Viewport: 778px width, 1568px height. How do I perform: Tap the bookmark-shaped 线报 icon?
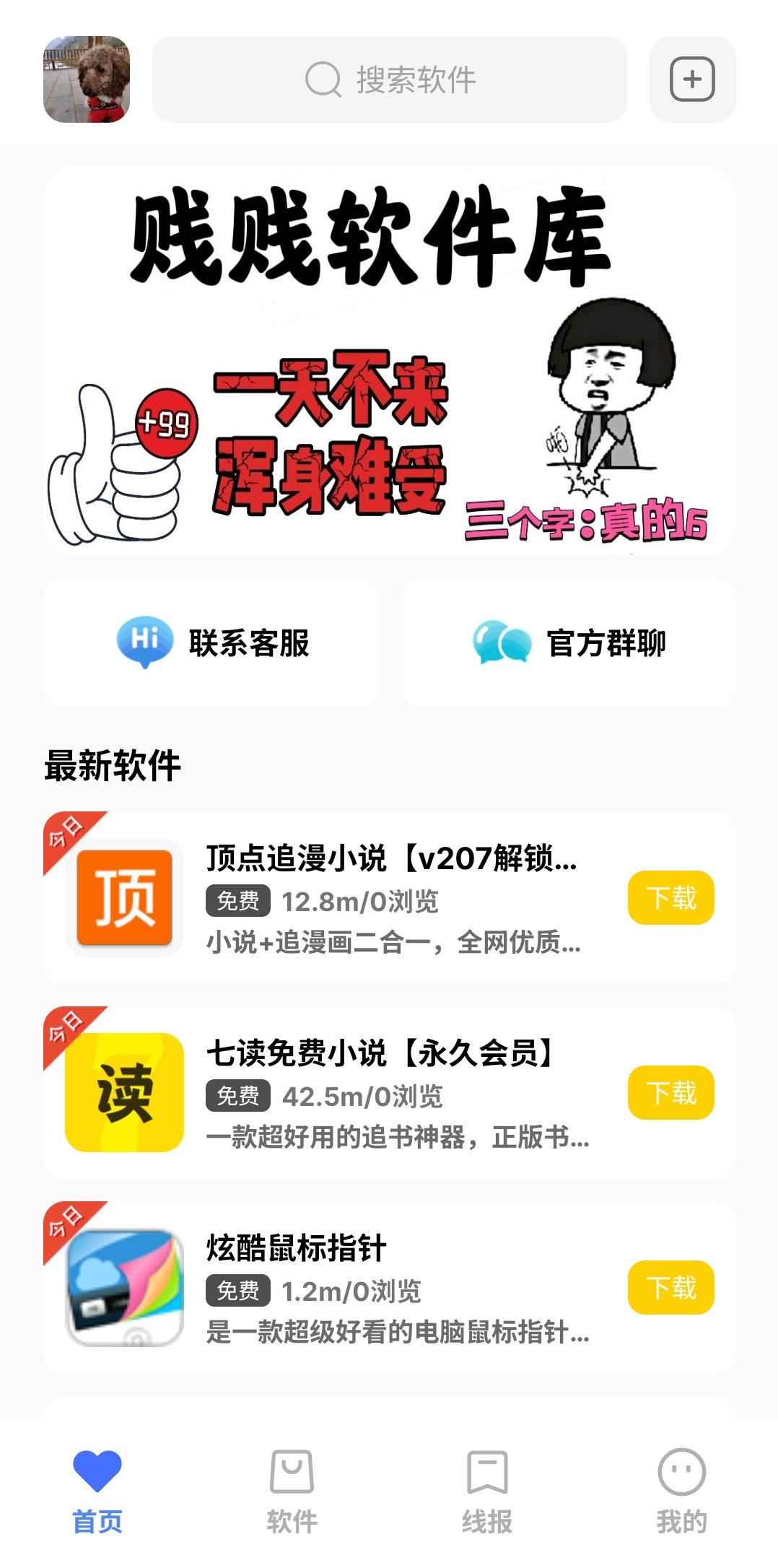click(487, 1473)
